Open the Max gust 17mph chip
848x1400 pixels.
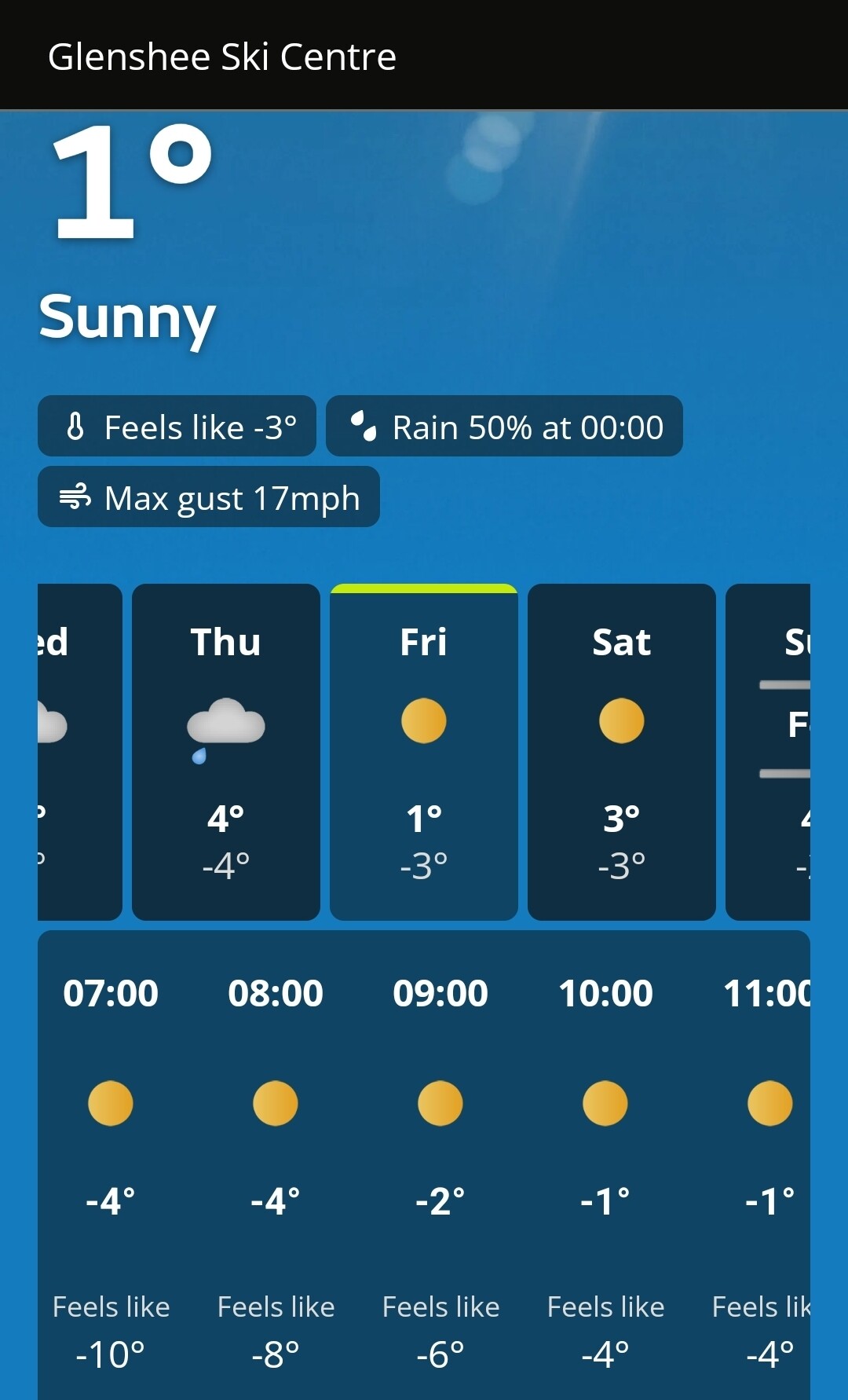209,497
